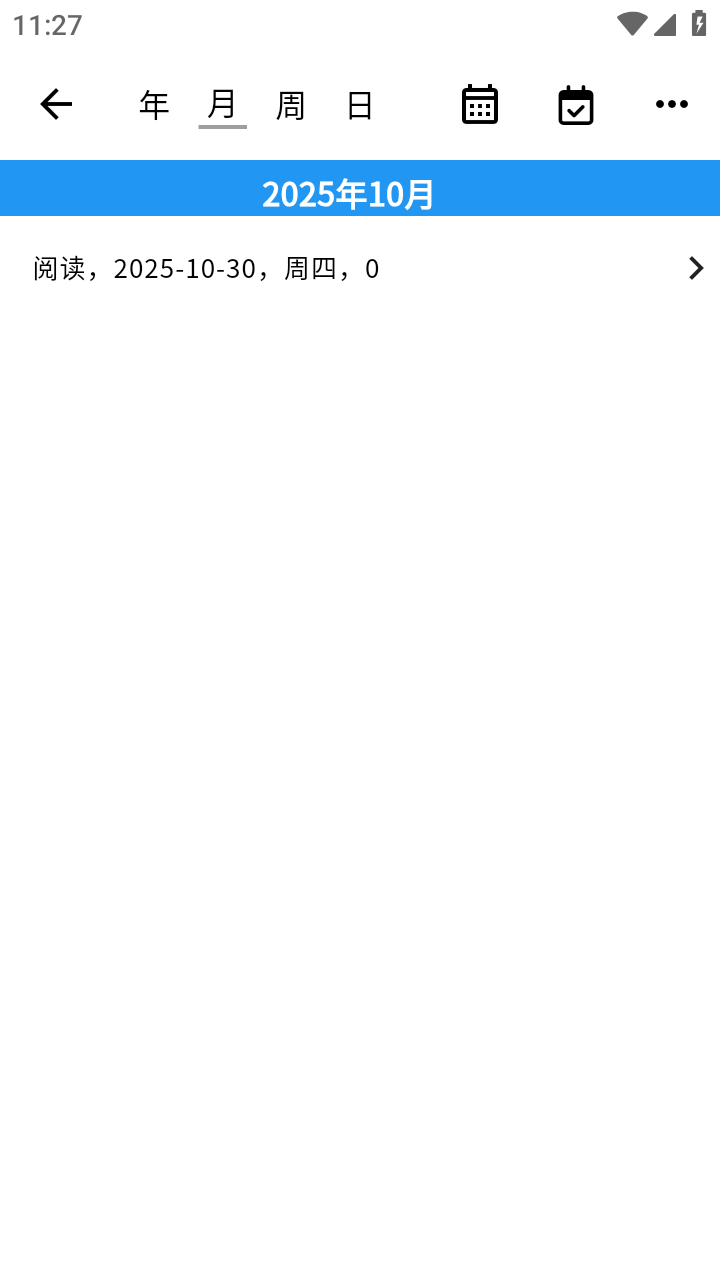Tap the calendar checkmark icon
The height and width of the screenshot is (1280, 720).
point(576,105)
